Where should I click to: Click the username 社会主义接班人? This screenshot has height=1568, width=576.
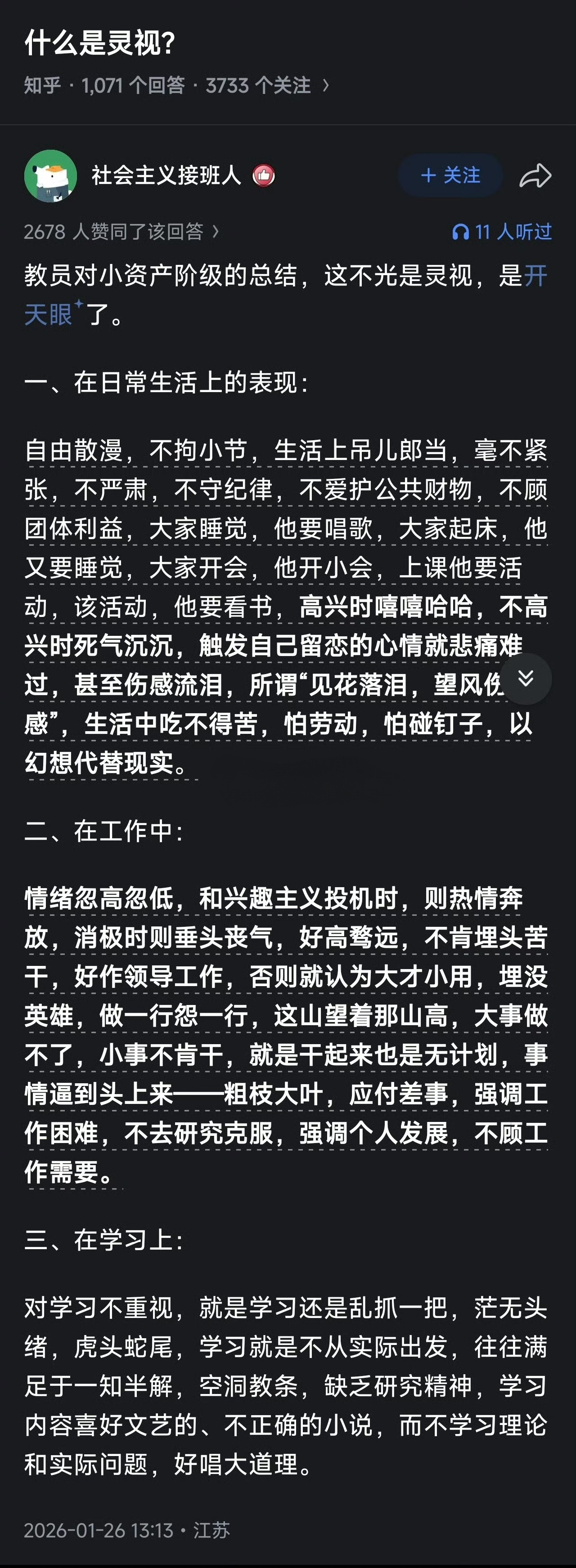(x=167, y=175)
